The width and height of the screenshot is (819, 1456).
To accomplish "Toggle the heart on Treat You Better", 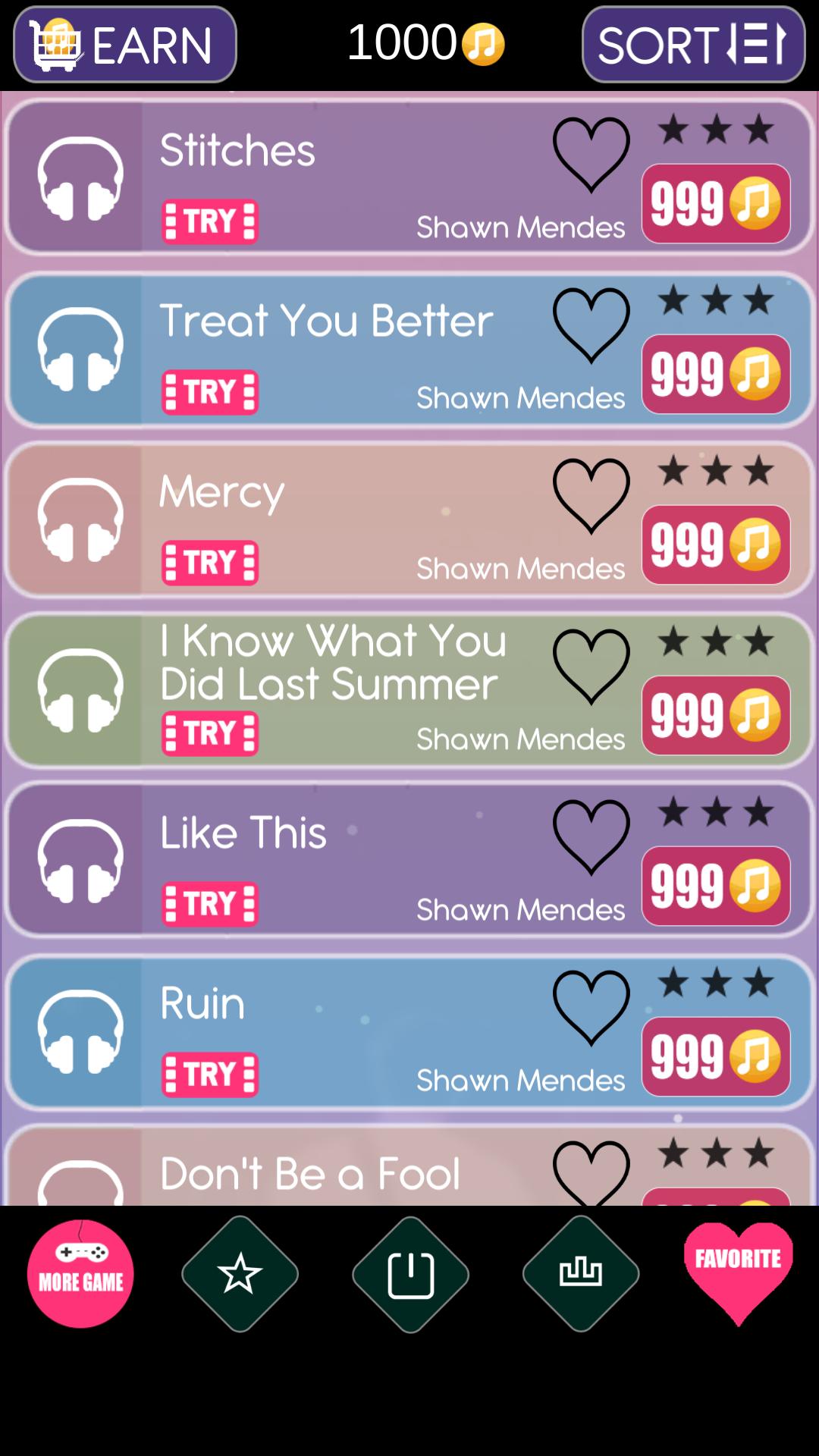I will tap(591, 326).
